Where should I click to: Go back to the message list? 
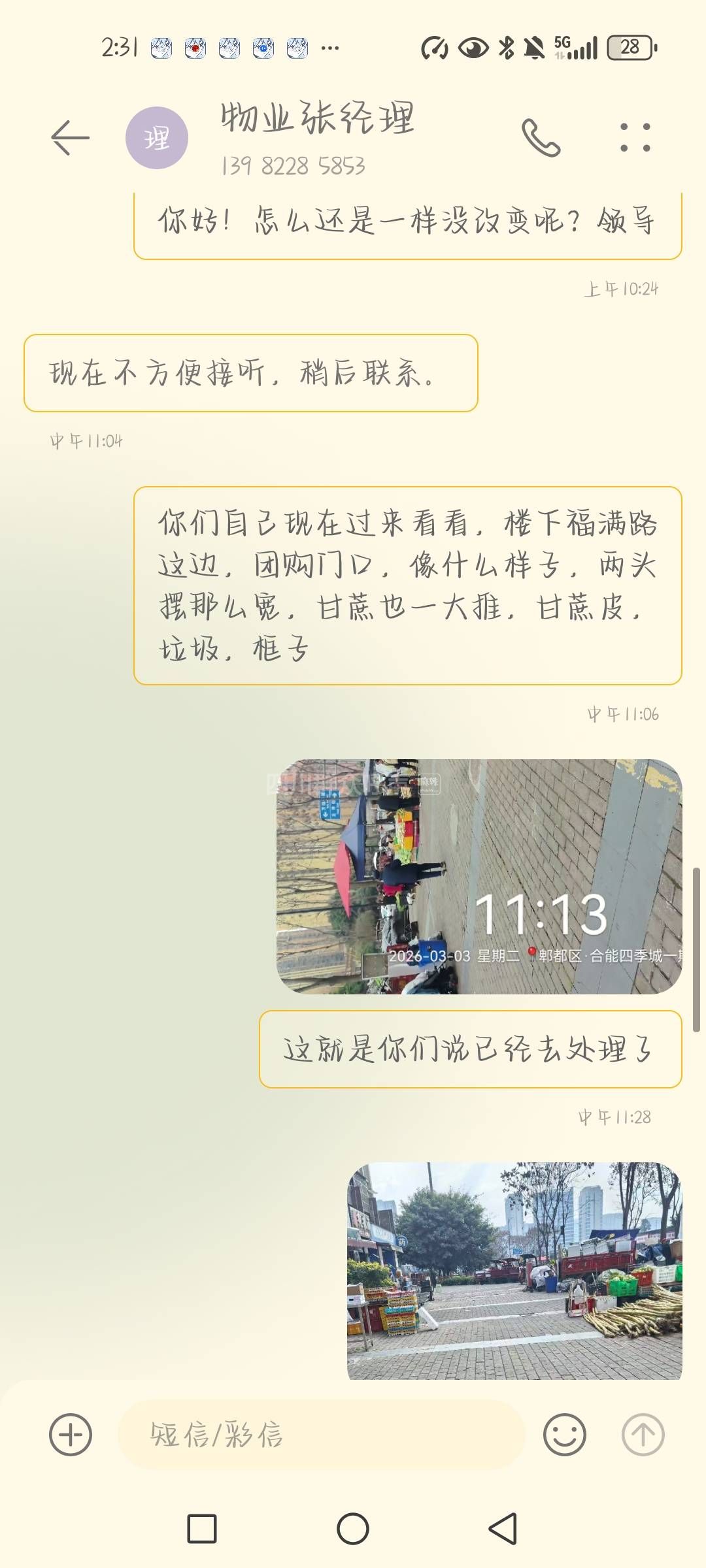70,138
